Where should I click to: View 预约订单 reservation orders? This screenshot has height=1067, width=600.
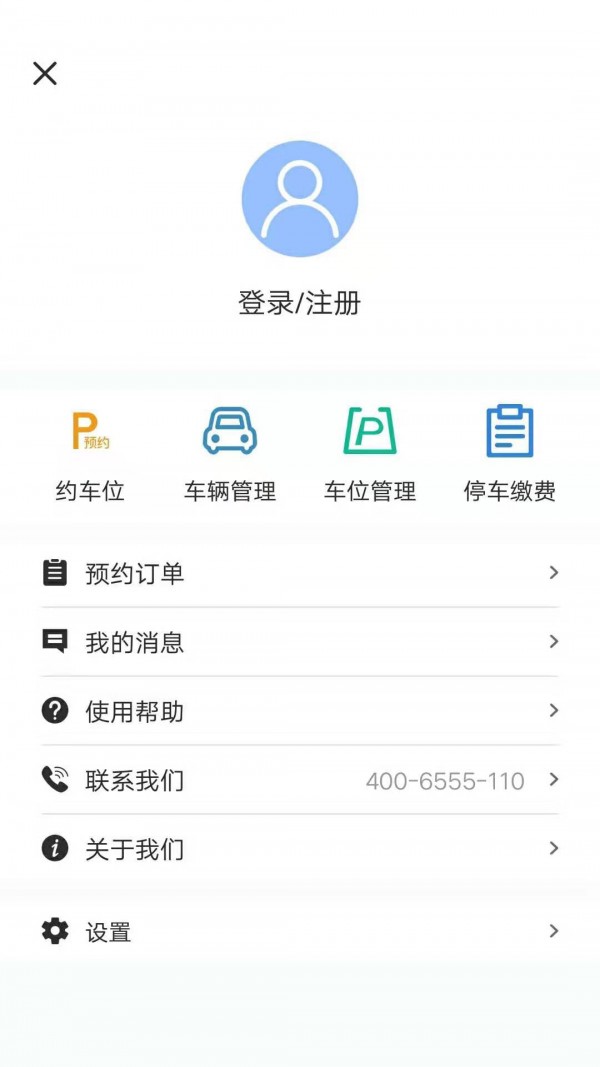(x=300, y=573)
